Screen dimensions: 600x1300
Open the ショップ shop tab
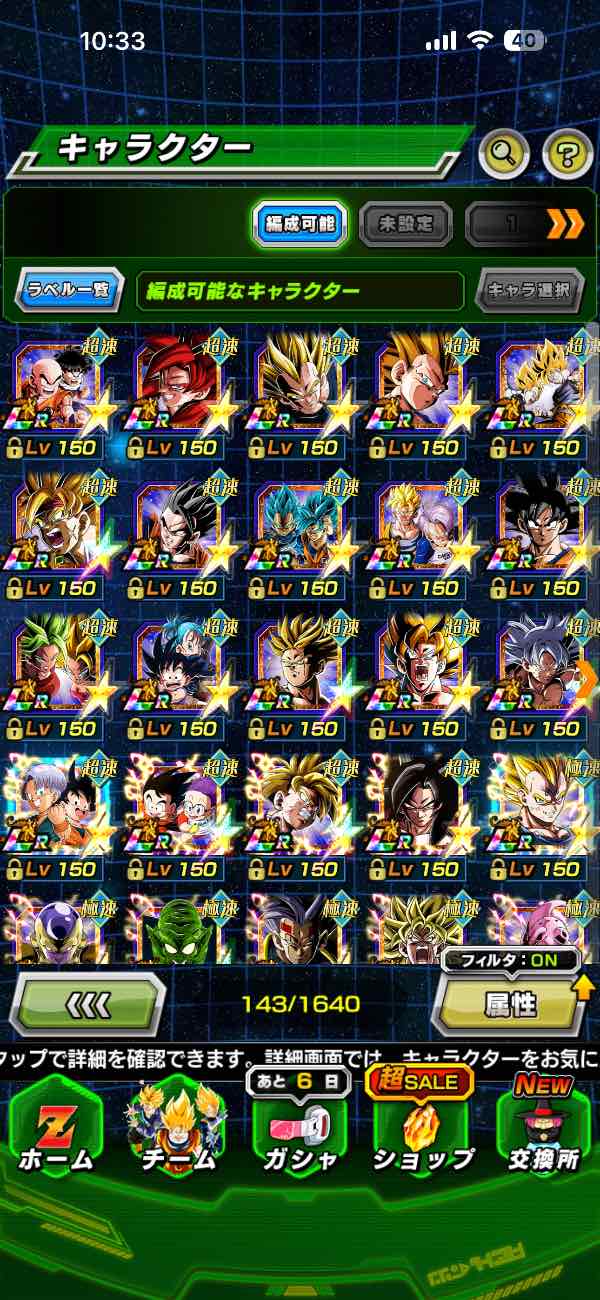(x=421, y=1128)
